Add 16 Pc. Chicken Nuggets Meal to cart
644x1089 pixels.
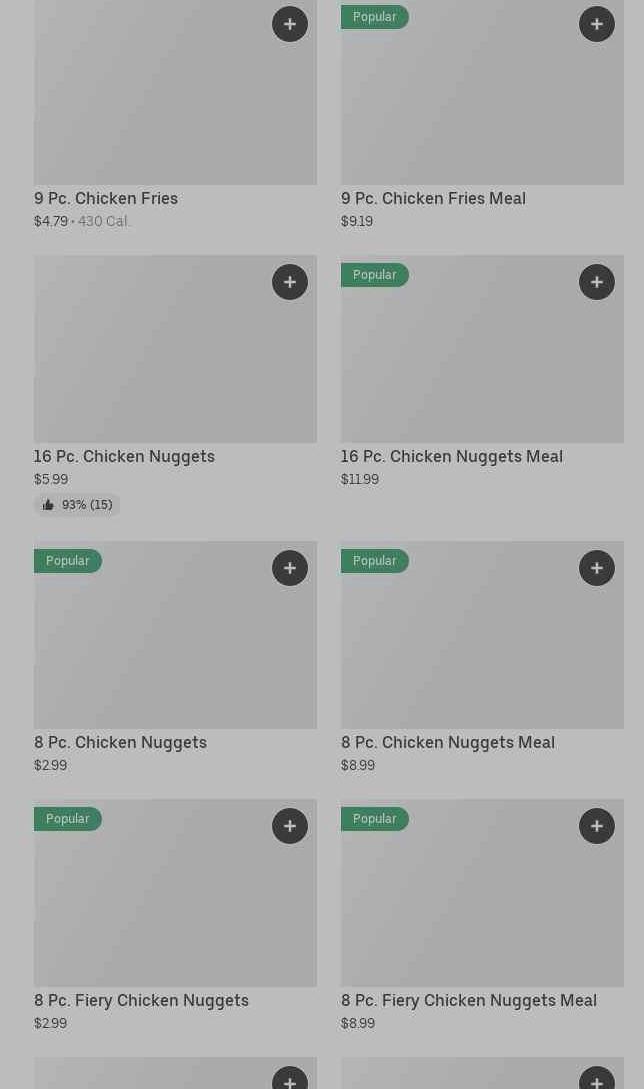597,282
